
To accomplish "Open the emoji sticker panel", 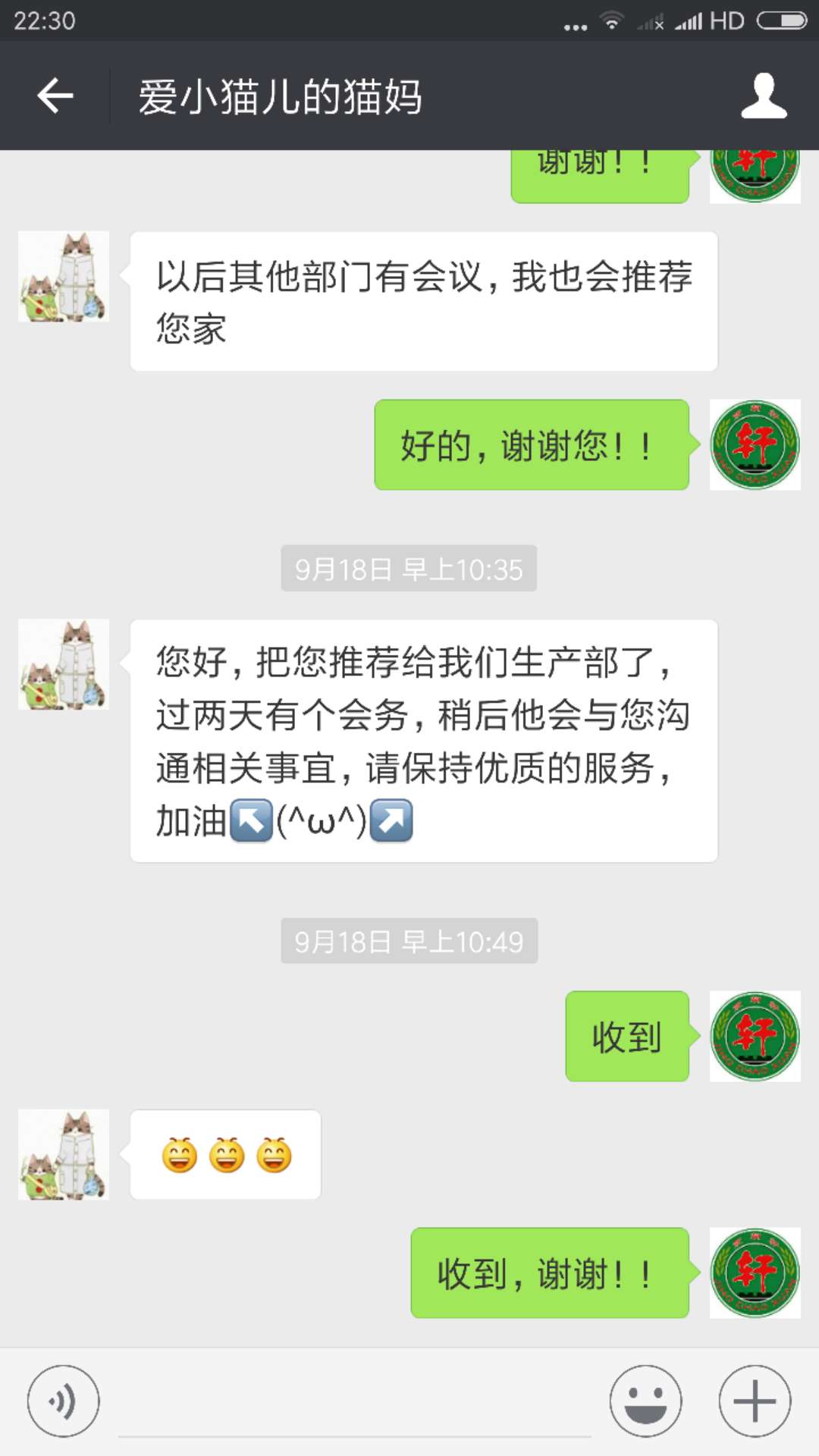I will [x=645, y=1401].
